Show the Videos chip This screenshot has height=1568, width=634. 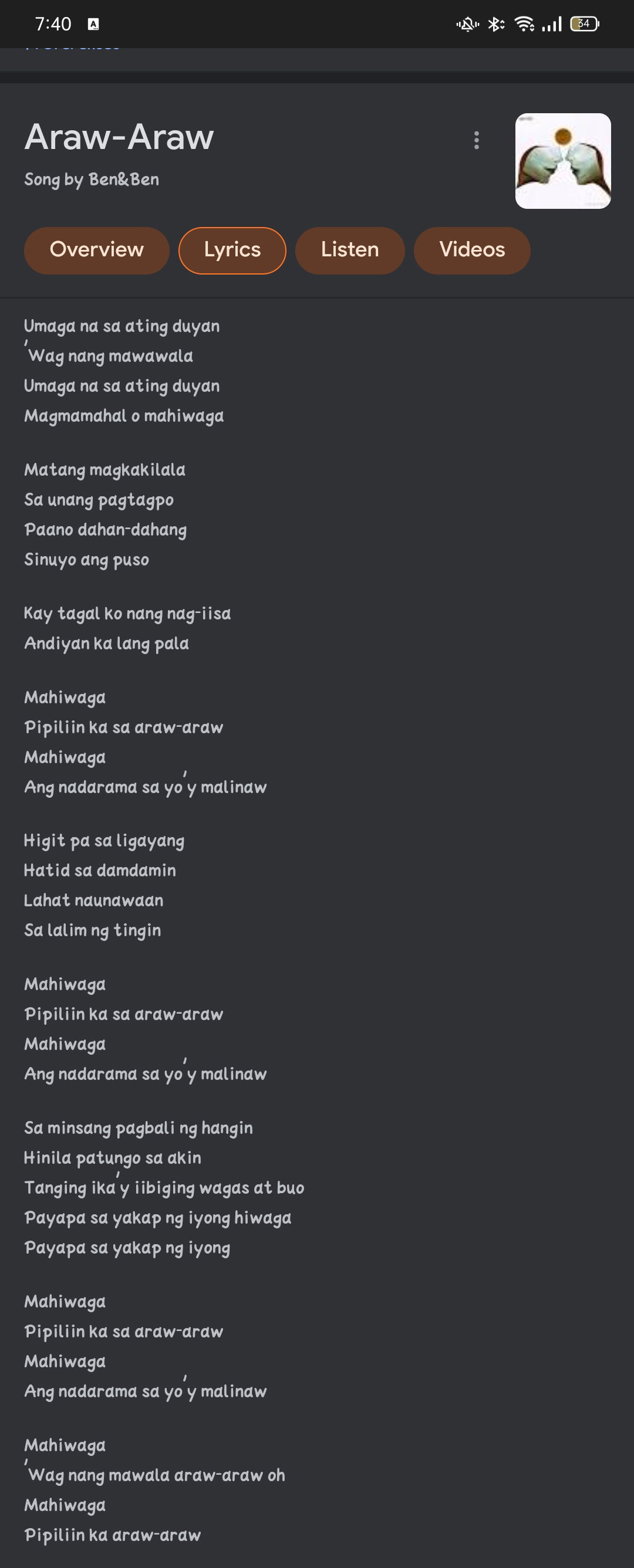[472, 250]
